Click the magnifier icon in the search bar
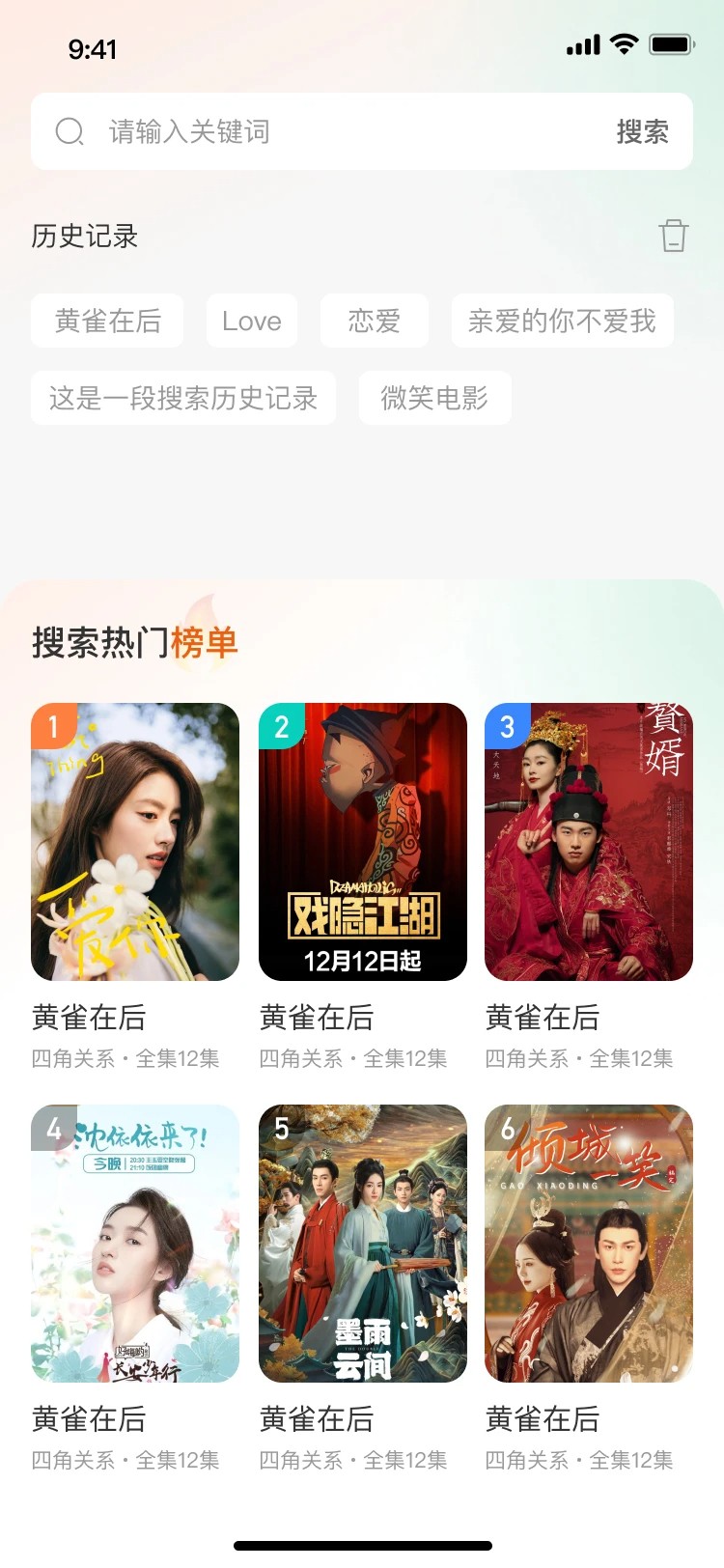Viewport: 724px width, 1568px height. (69, 131)
